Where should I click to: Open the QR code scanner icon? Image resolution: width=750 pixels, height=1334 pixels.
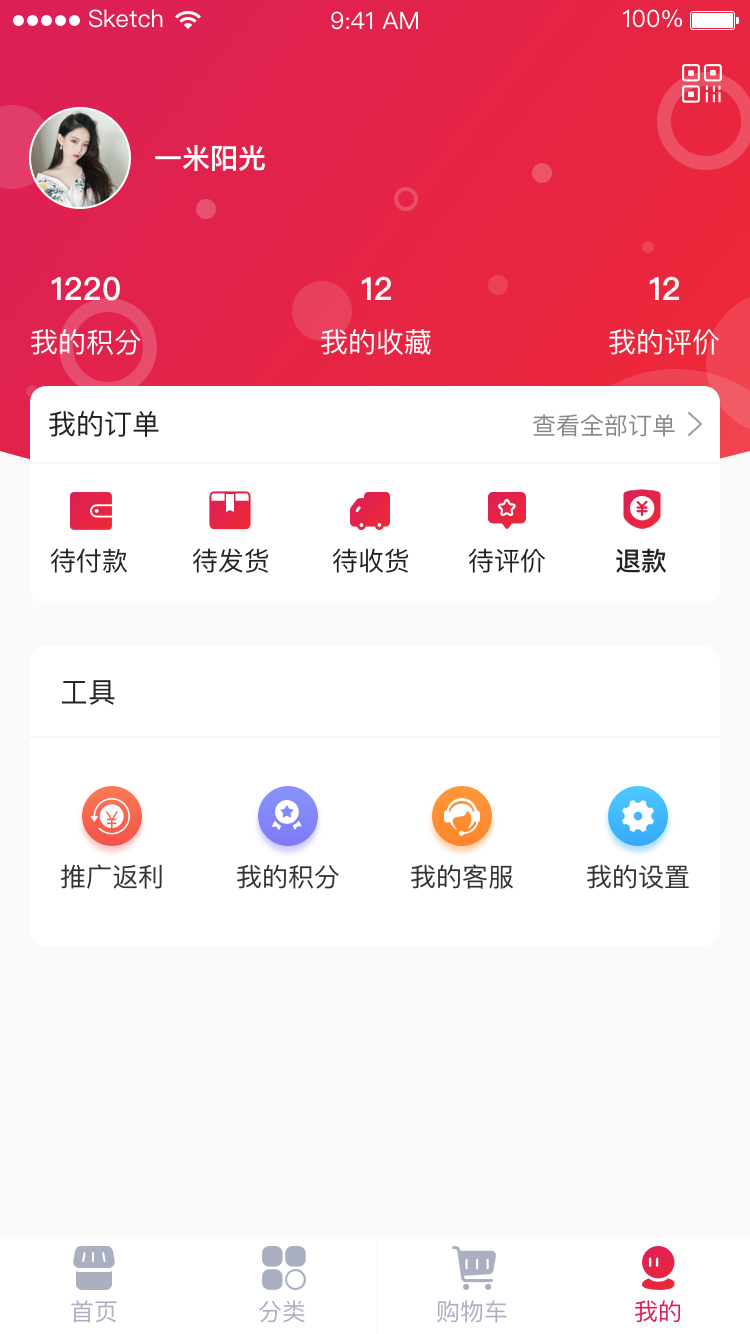pos(702,84)
